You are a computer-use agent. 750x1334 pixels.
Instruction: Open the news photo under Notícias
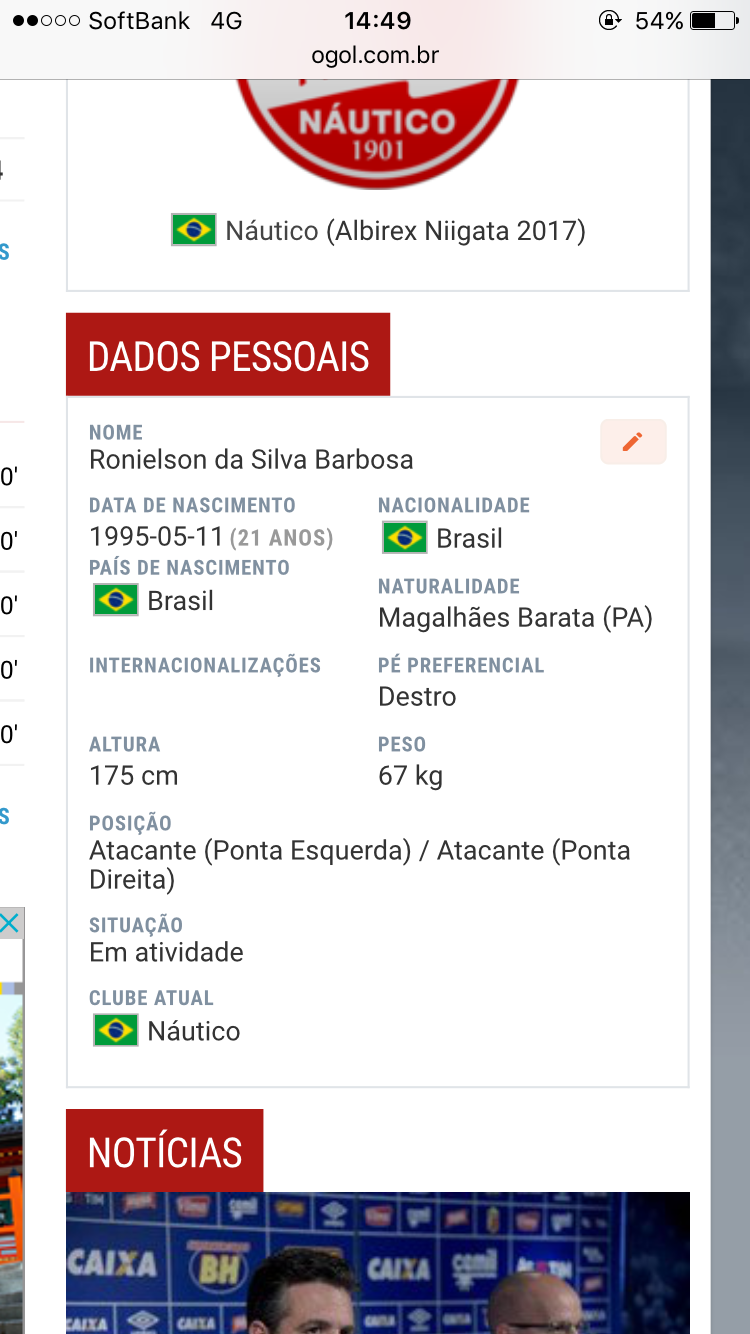[x=378, y=1262]
